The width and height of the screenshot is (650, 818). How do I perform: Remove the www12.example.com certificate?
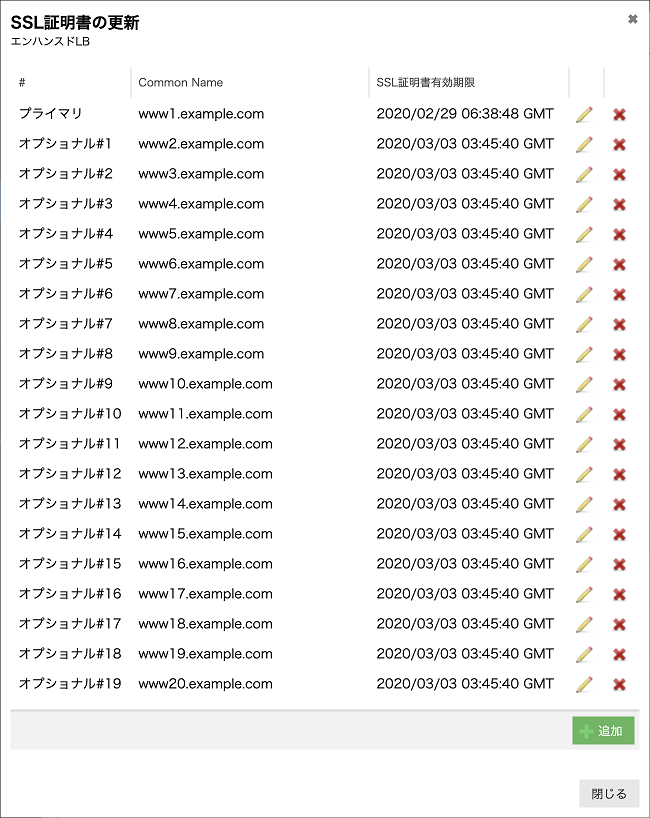(x=619, y=444)
